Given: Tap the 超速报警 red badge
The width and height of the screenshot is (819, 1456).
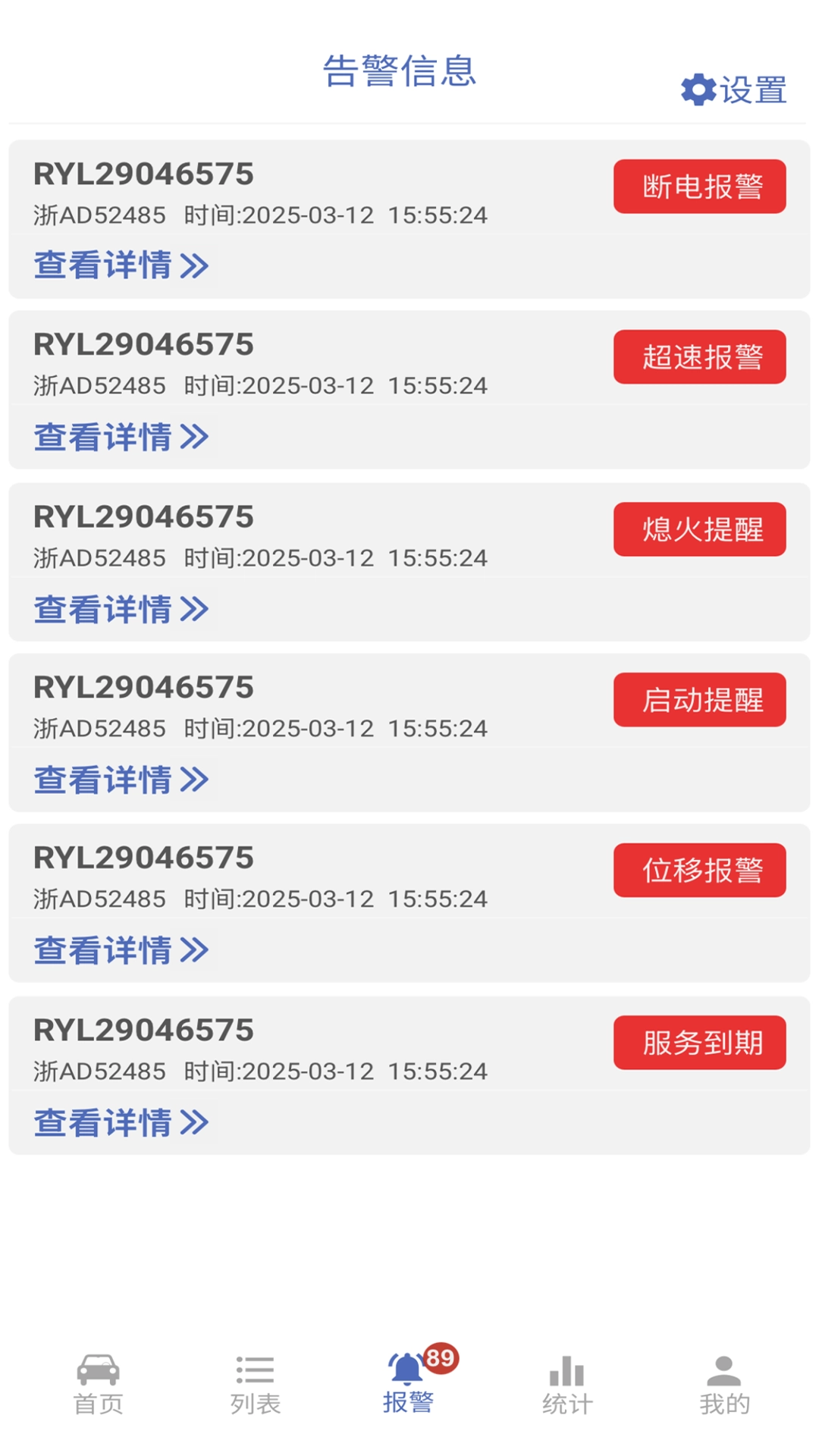Looking at the screenshot, I should pyautogui.click(x=698, y=358).
